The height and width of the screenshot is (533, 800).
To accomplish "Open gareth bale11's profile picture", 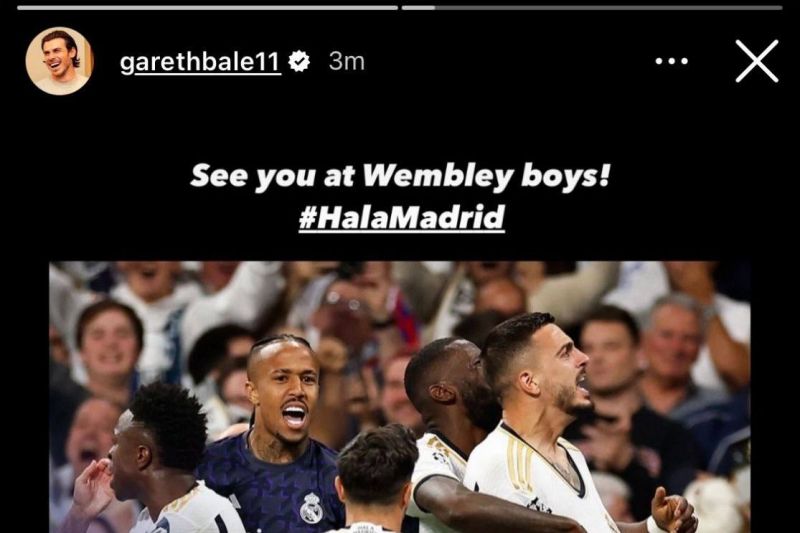I will [59, 61].
